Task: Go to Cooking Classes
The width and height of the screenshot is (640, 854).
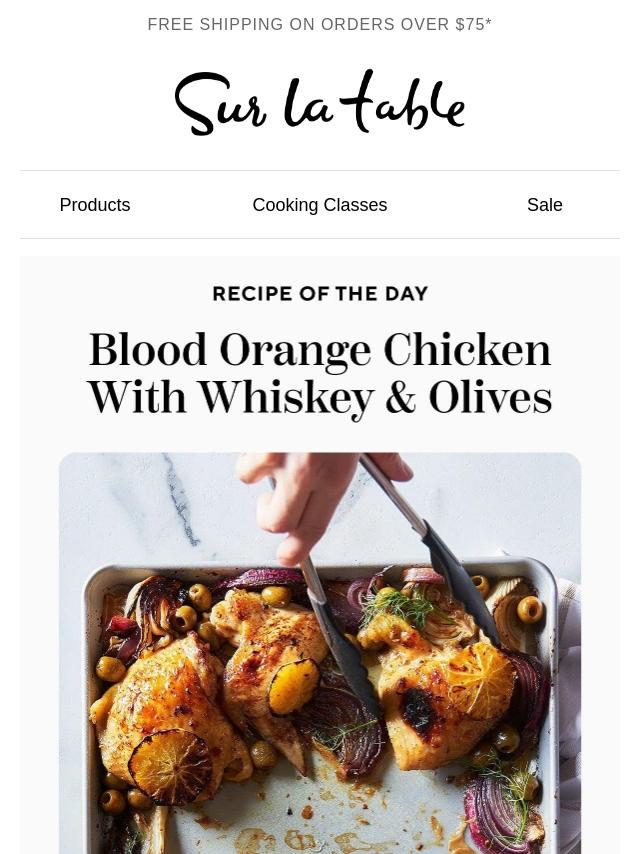Action: [x=320, y=205]
